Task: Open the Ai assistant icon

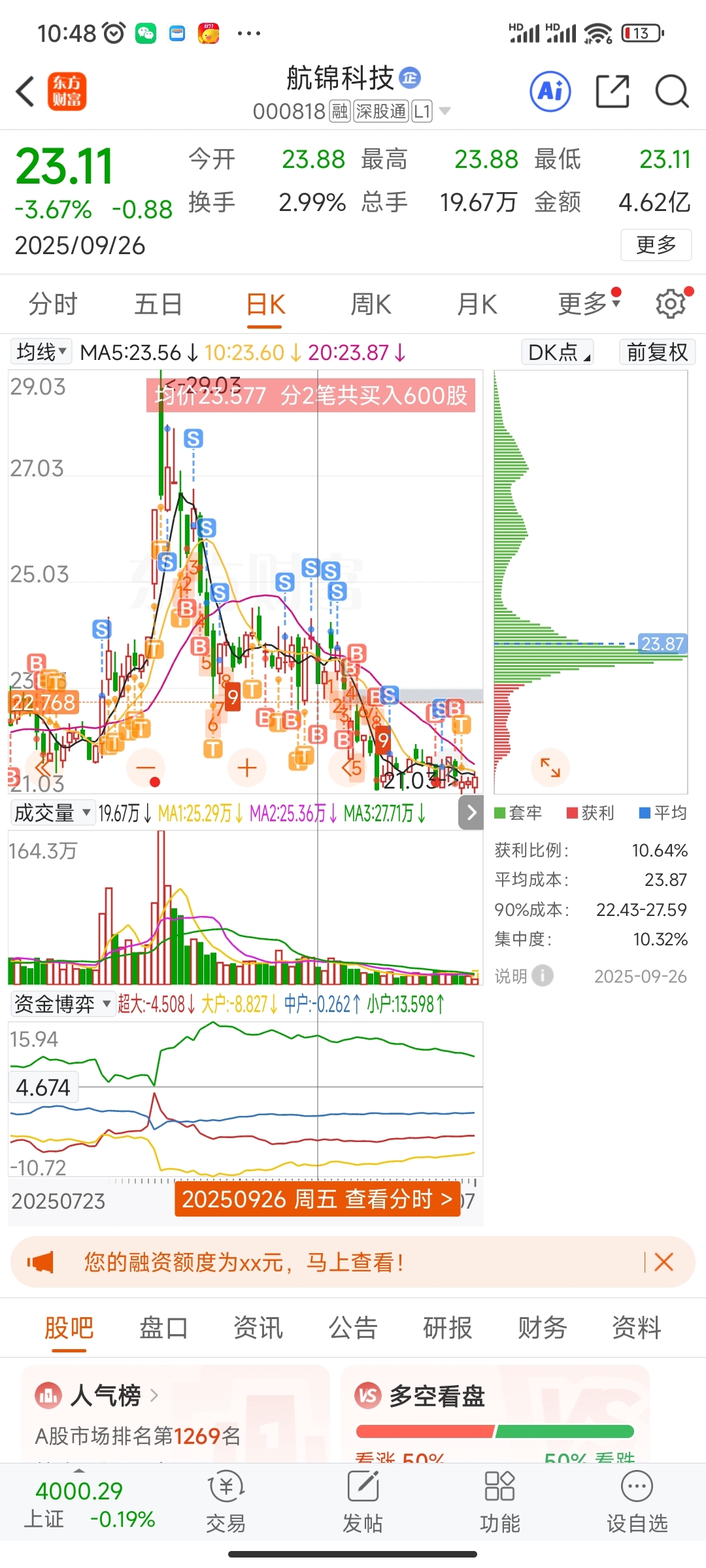Action: 550,91
